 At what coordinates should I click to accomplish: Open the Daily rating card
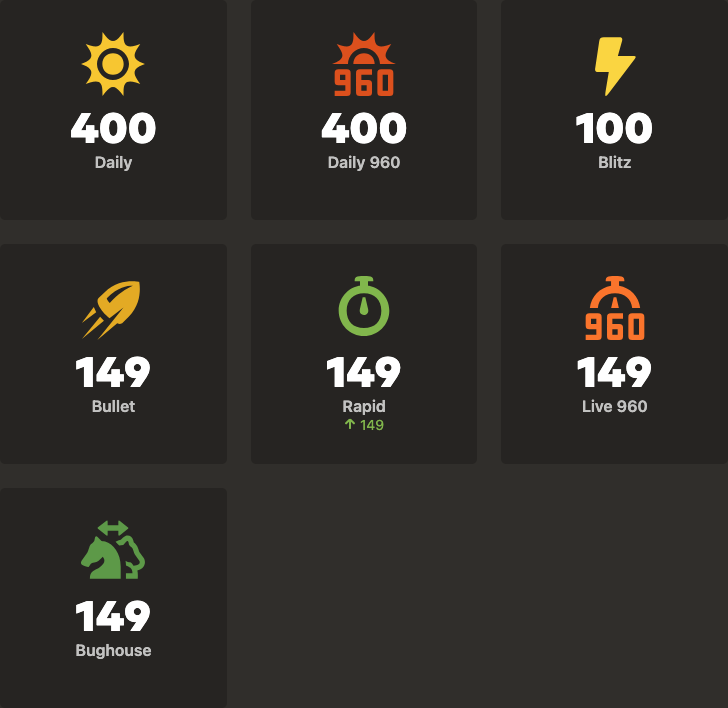[x=113, y=109]
